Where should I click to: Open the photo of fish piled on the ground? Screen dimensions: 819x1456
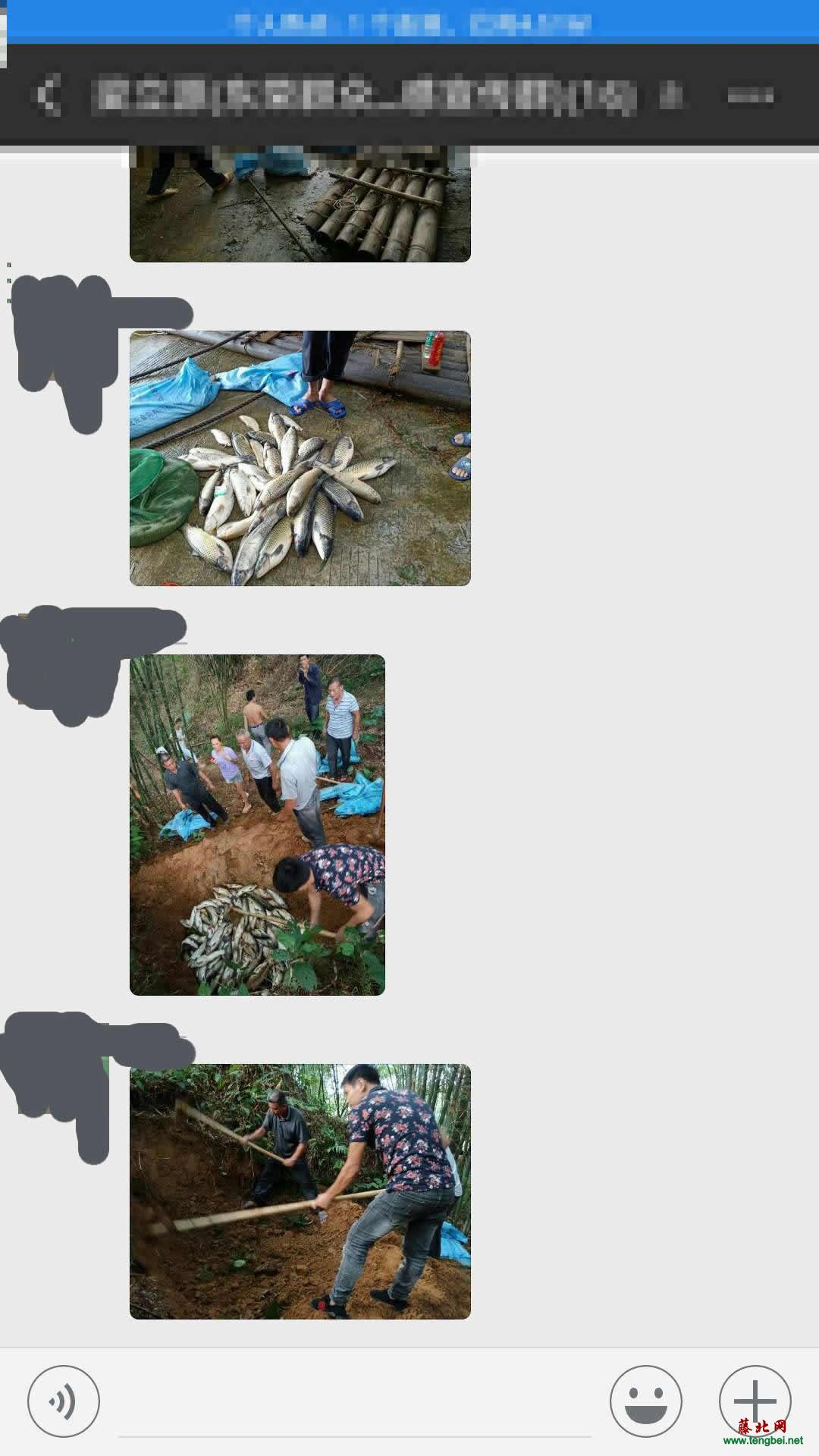[x=300, y=458]
